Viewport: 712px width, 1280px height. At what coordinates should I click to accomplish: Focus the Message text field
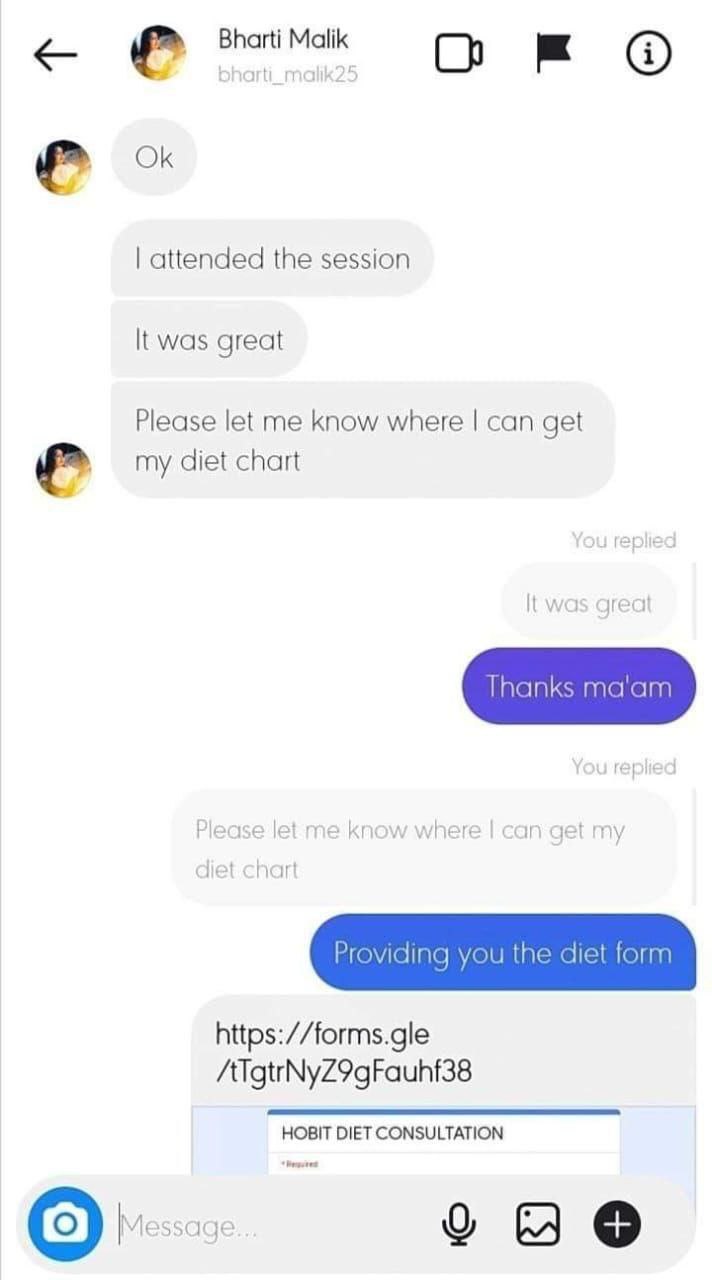pos(270,1225)
